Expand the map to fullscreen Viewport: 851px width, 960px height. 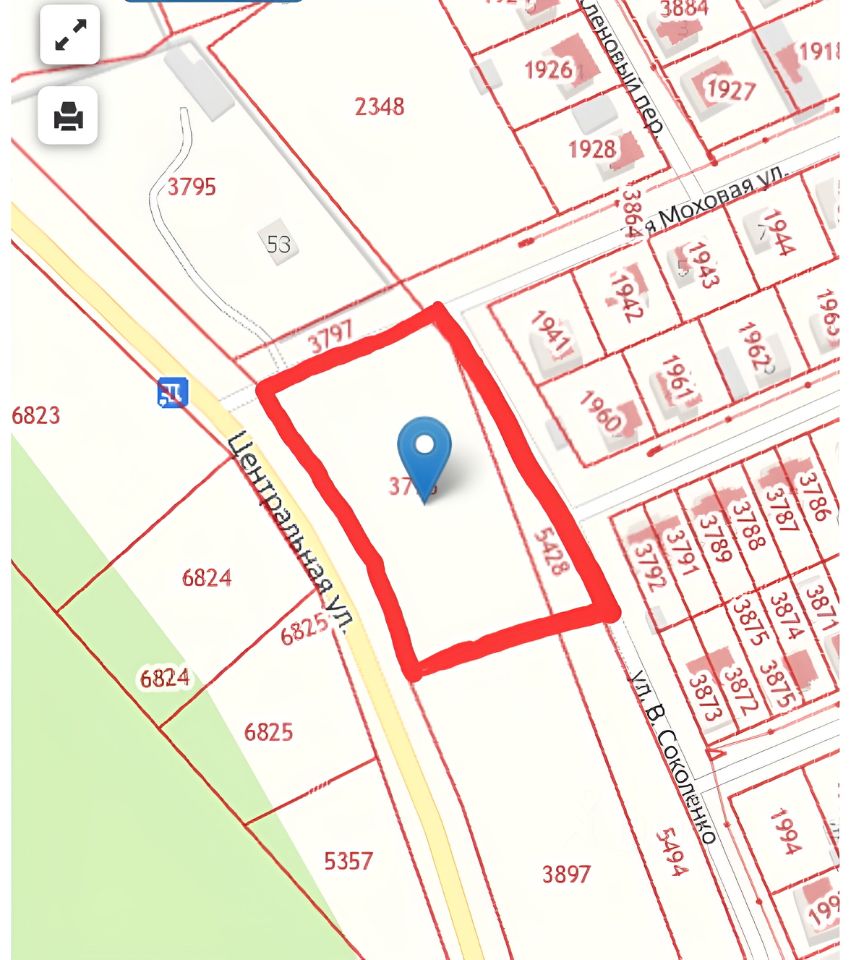[70, 35]
